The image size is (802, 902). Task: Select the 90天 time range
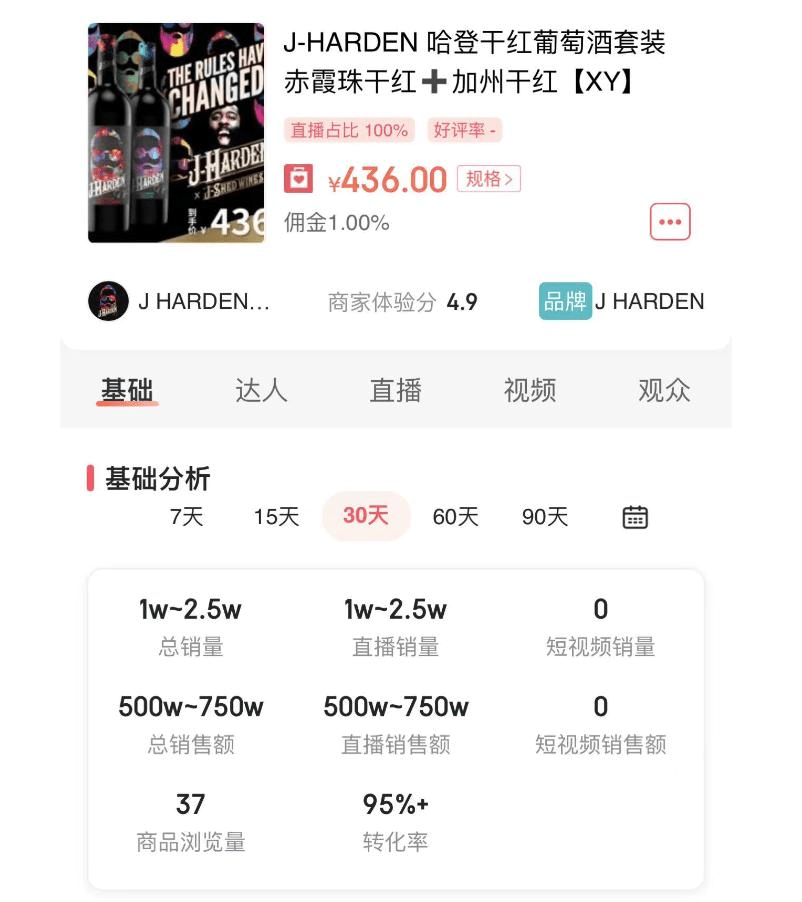(545, 516)
